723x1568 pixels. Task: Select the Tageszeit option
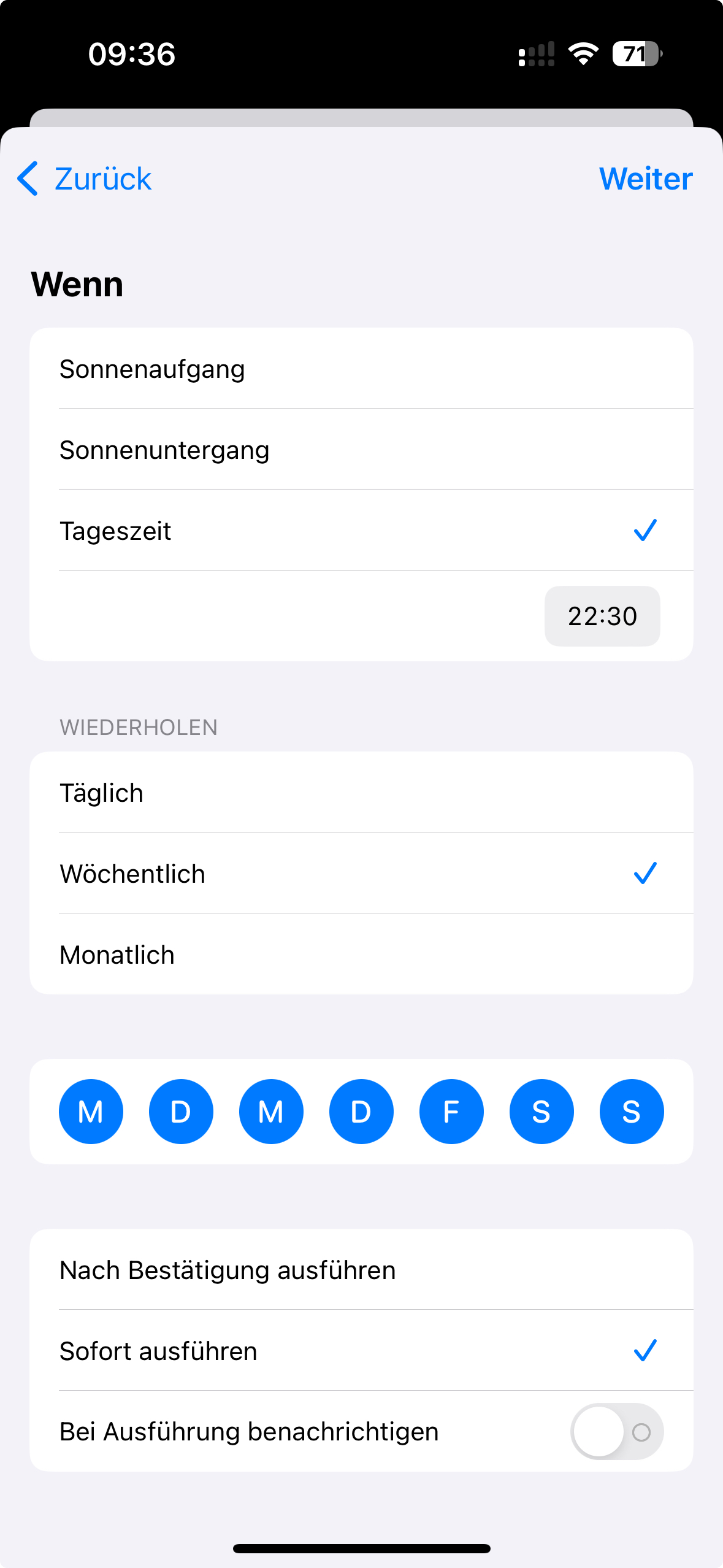361,531
